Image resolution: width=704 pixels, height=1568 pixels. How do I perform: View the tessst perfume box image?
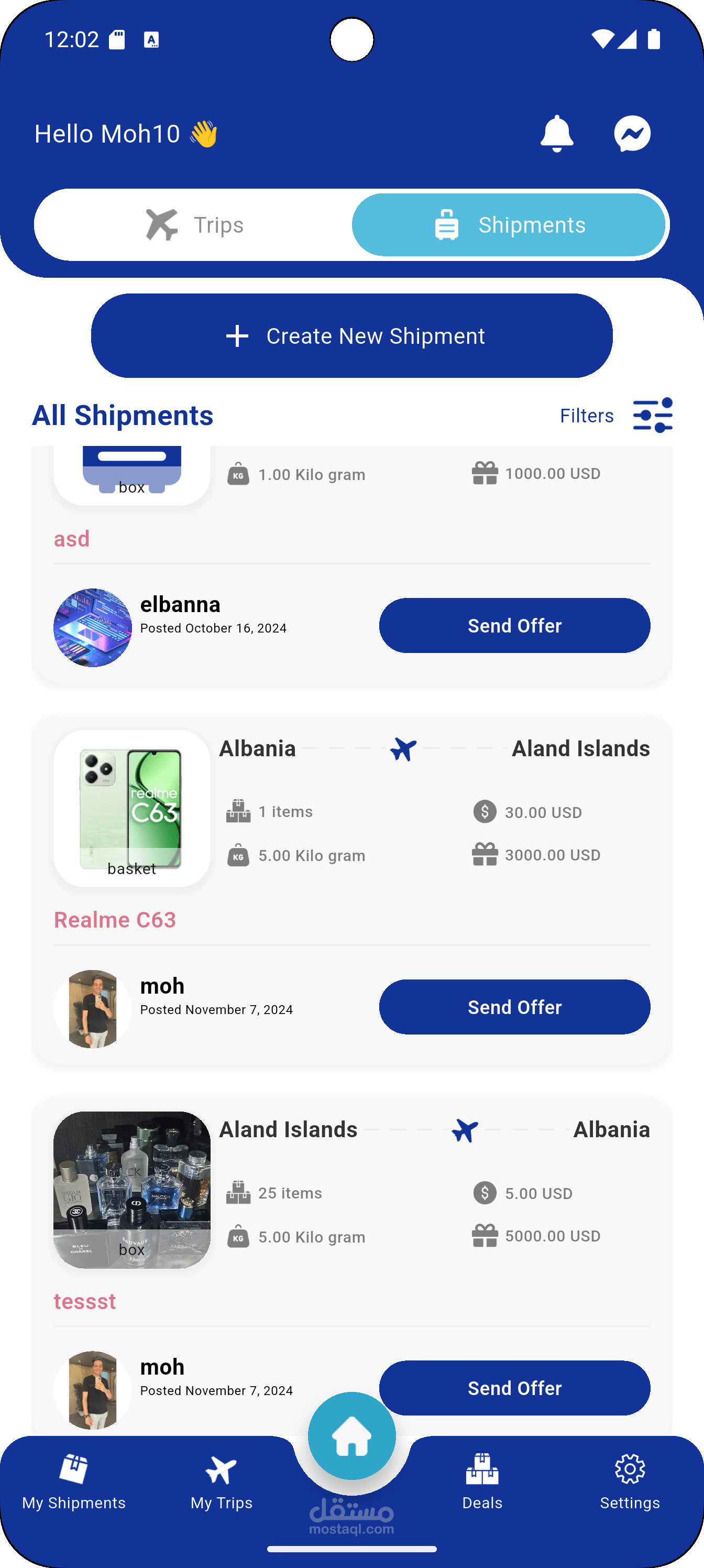click(x=132, y=1190)
